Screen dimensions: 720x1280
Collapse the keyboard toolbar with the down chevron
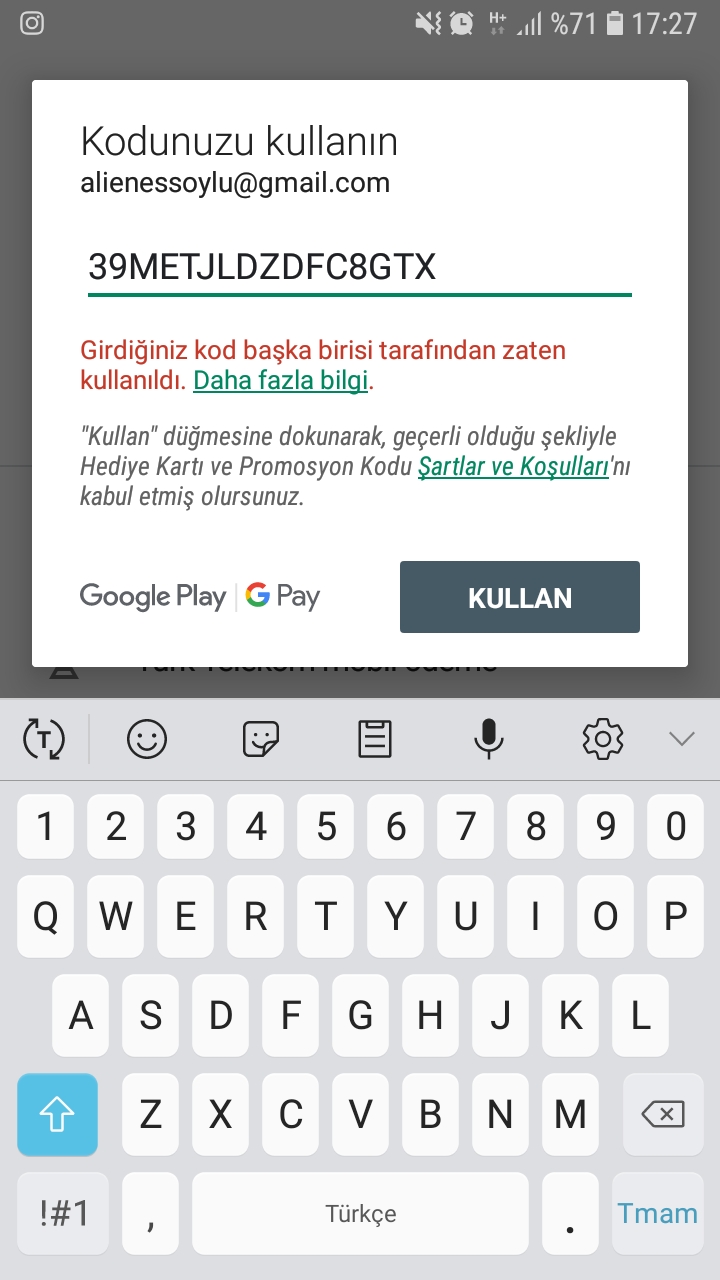pyautogui.click(x=682, y=739)
